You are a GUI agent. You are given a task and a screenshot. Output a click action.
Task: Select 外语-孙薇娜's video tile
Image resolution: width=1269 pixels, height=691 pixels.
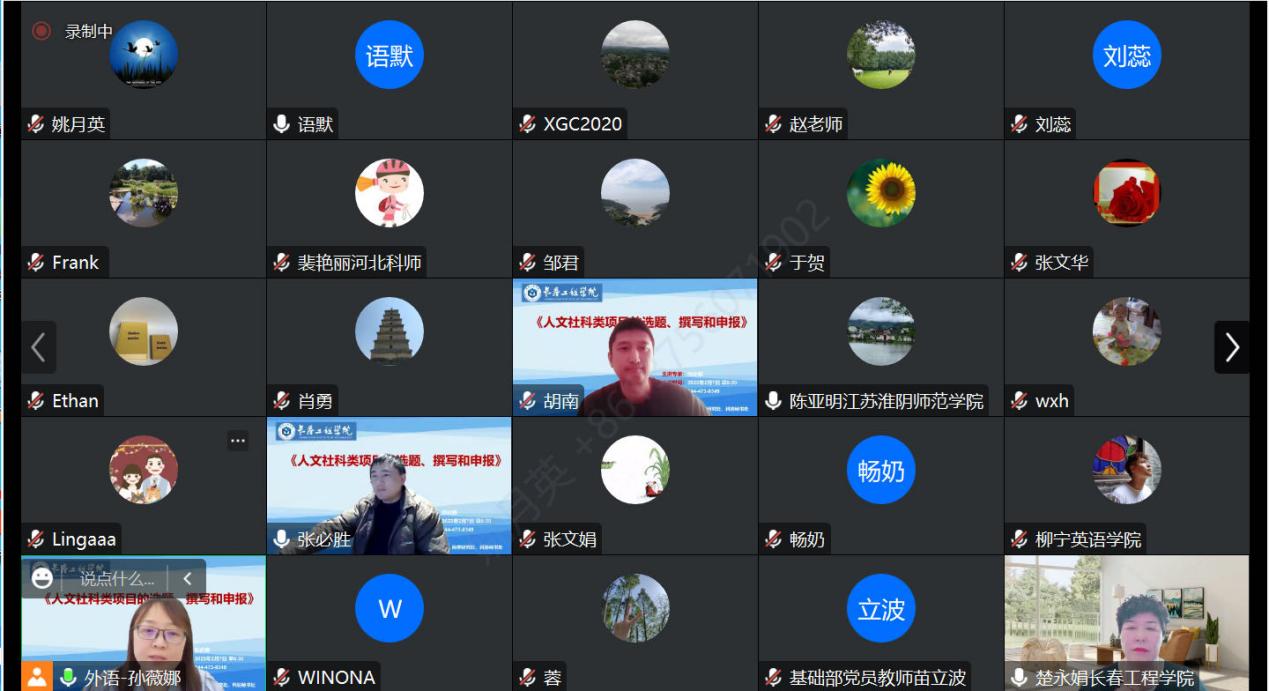click(x=143, y=630)
